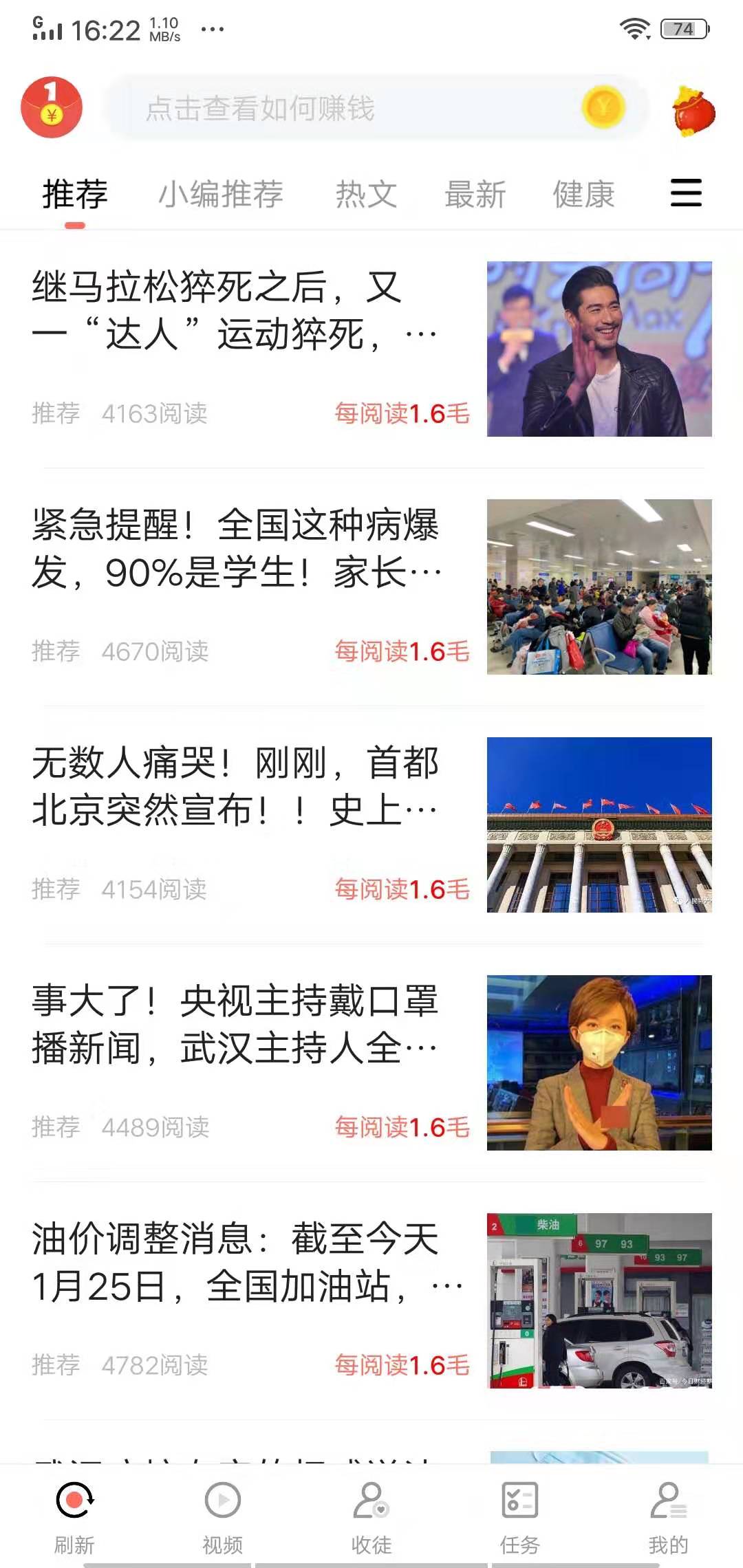Tap the Wi-Fi status icon

(635, 28)
